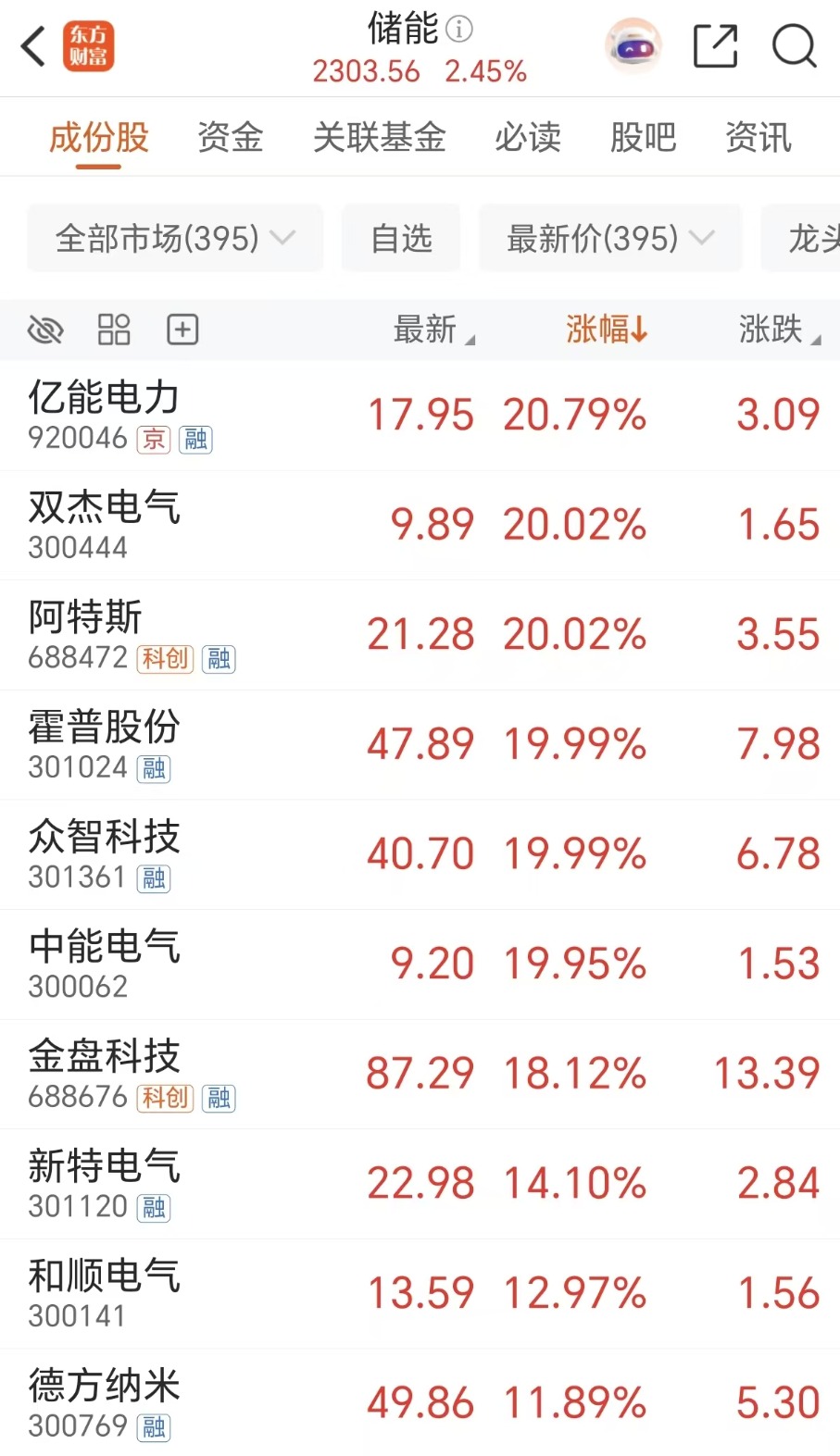The width and height of the screenshot is (840, 1456).
Task: Share this 储能 sector page
Action: (715, 45)
